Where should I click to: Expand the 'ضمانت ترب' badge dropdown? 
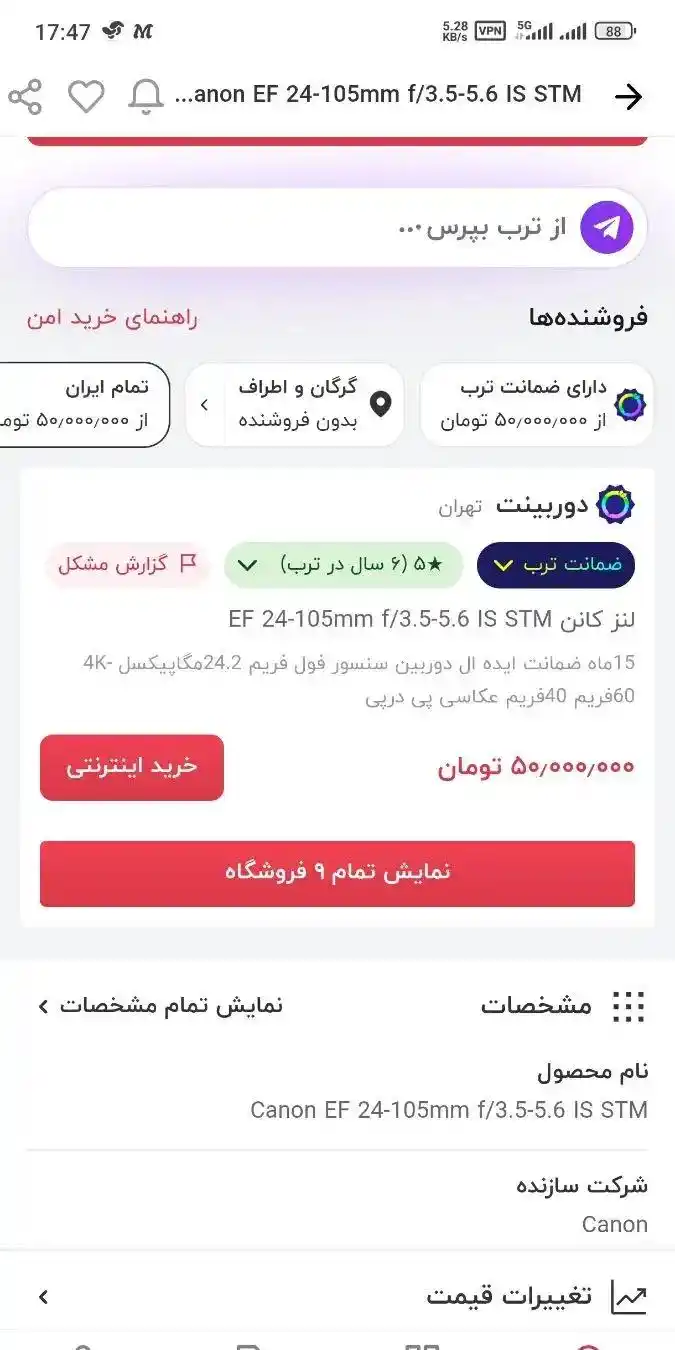[556, 565]
